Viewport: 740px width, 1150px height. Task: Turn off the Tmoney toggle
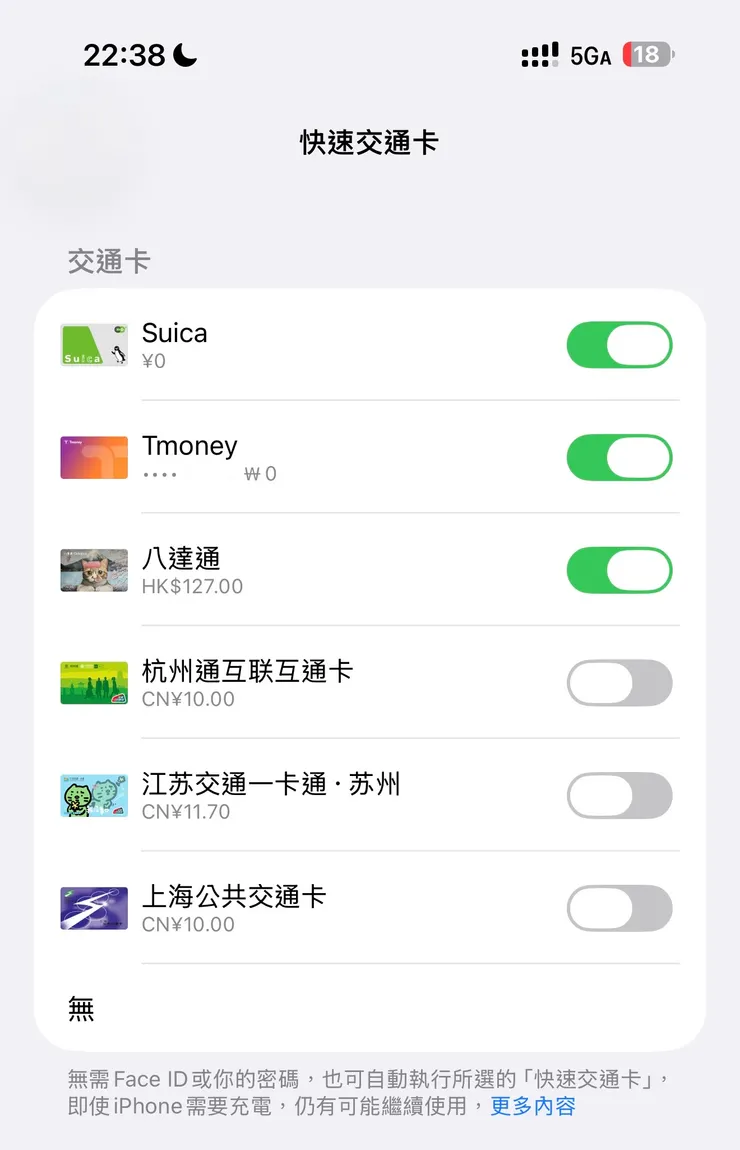(x=619, y=458)
